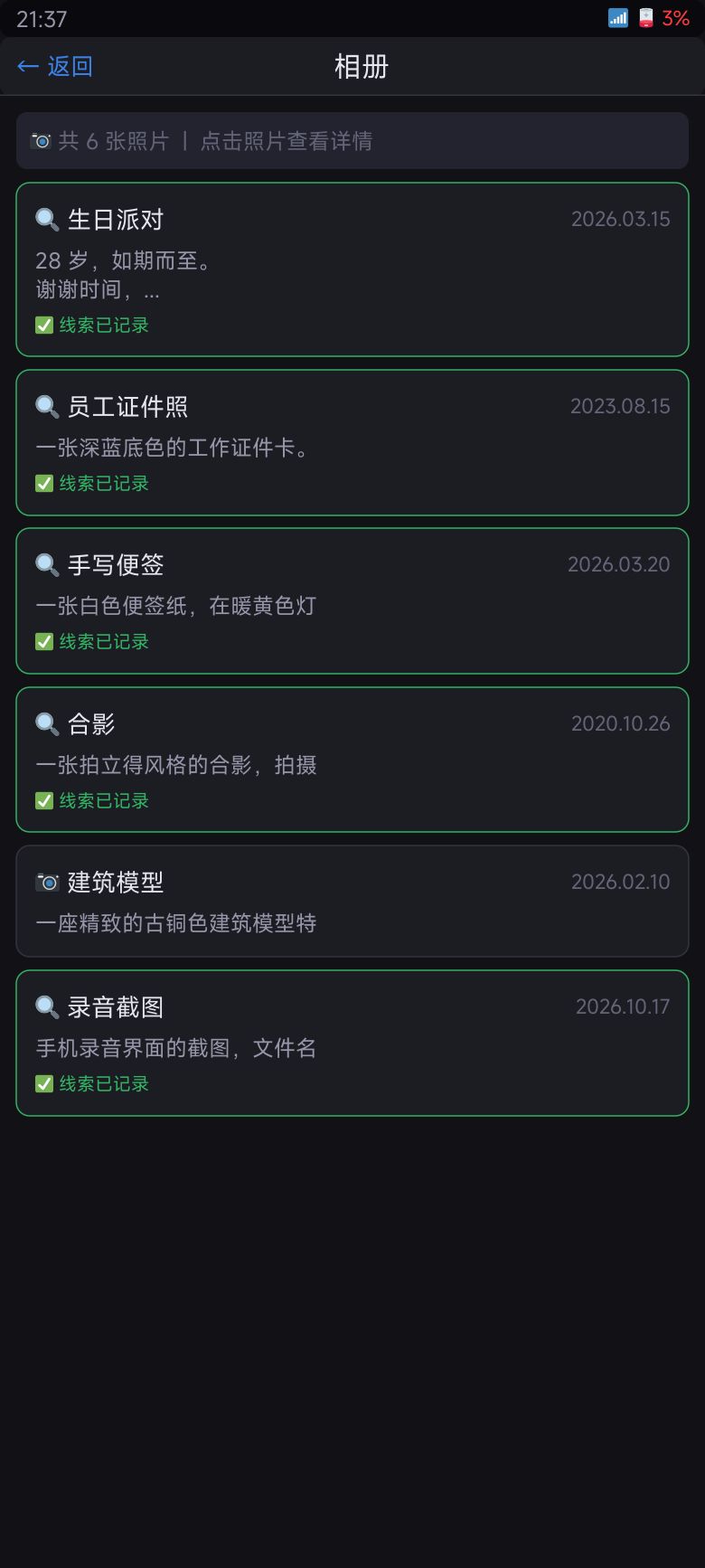View the 录音截图 photo details
This screenshot has height=1568, width=705.
coord(352,1043)
